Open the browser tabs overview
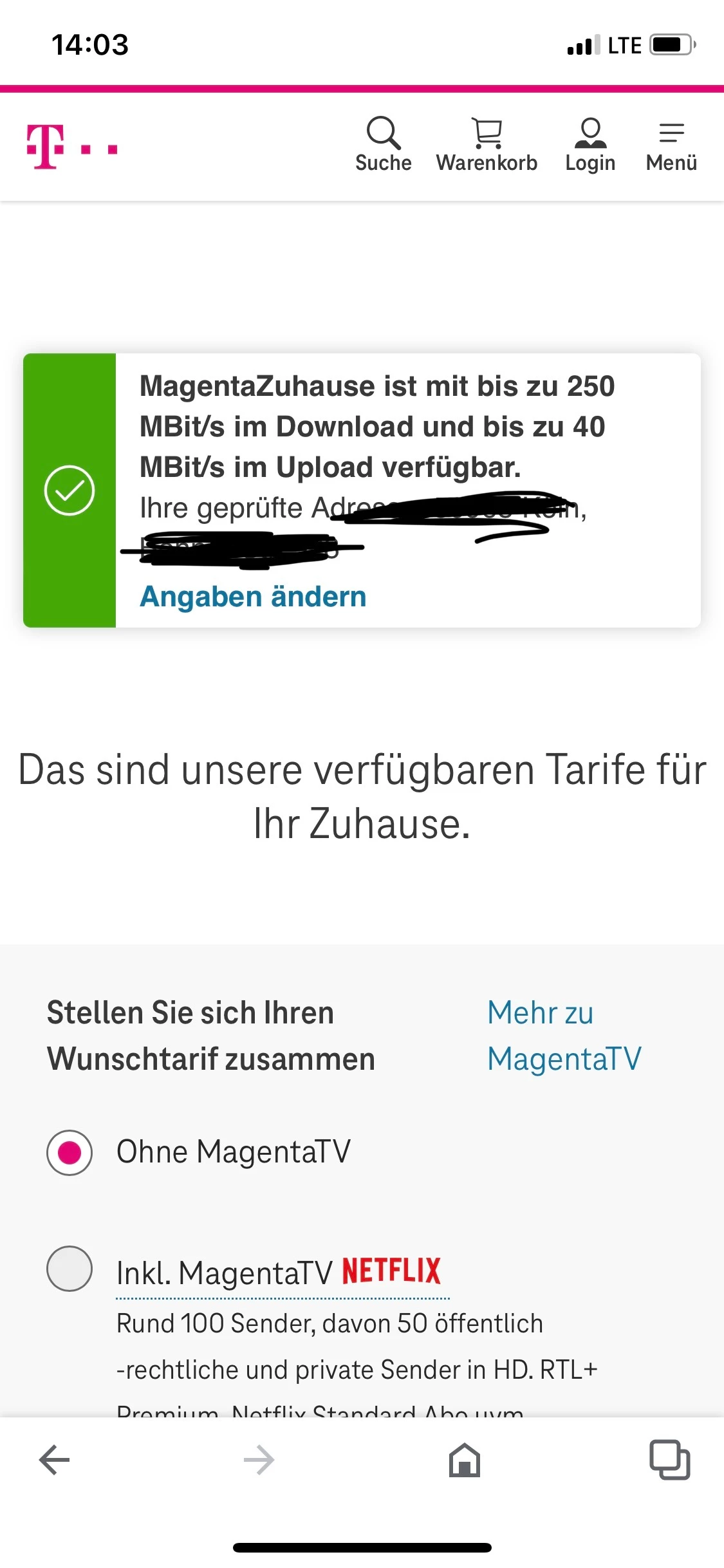 669,1460
